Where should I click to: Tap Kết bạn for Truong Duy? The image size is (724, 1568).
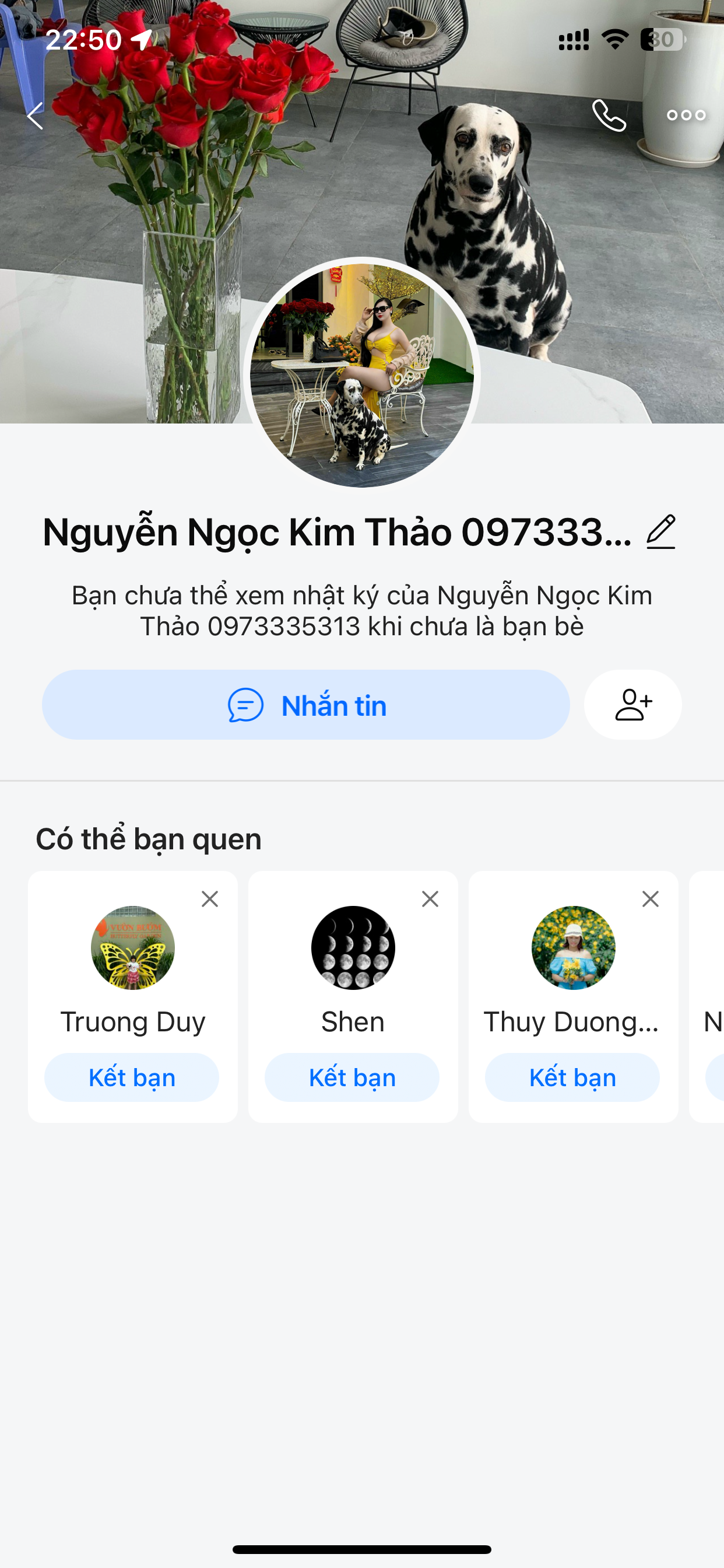(132, 1077)
